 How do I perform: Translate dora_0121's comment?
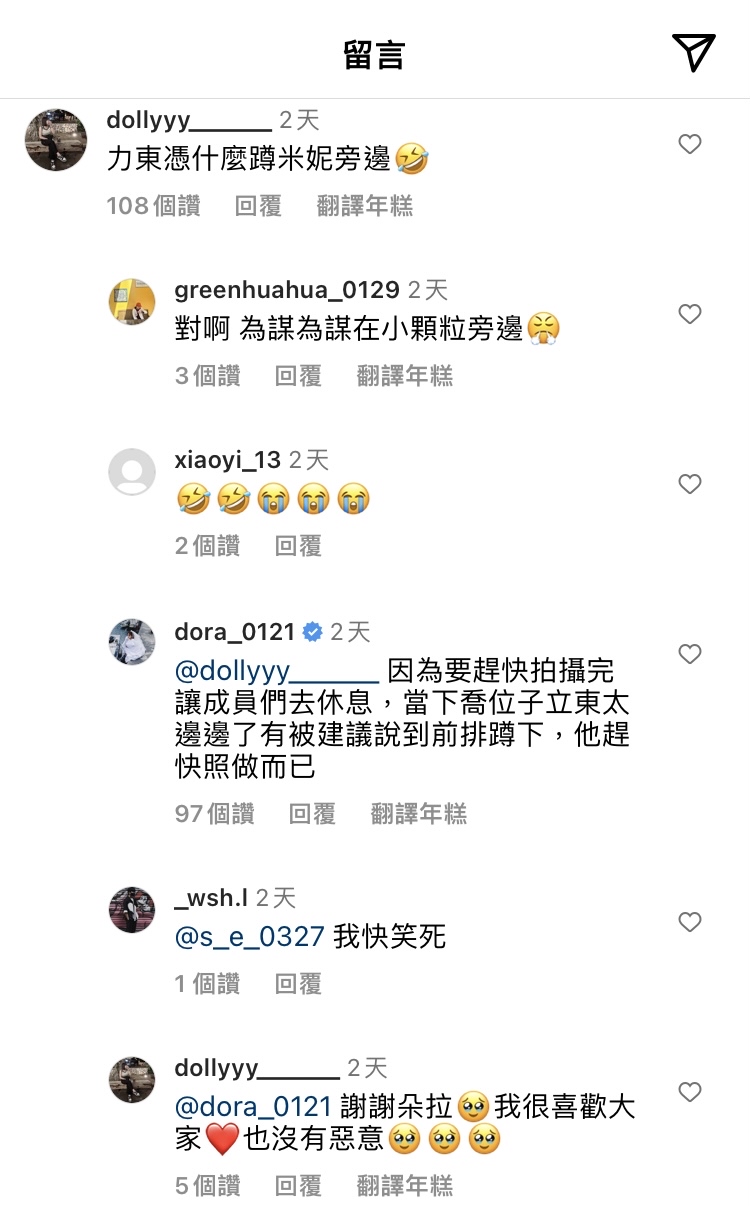pos(418,814)
